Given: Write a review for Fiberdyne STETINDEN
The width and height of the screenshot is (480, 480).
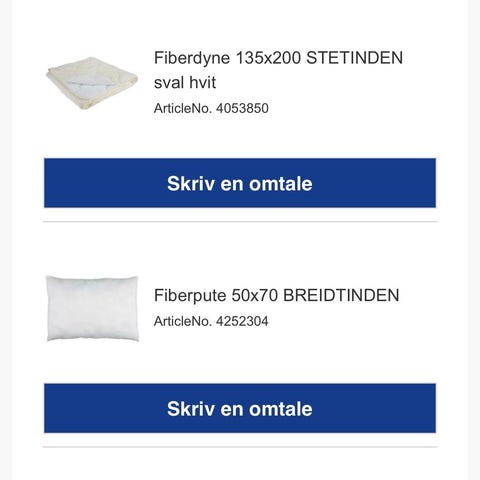Looking at the screenshot, I should [240, 183].
